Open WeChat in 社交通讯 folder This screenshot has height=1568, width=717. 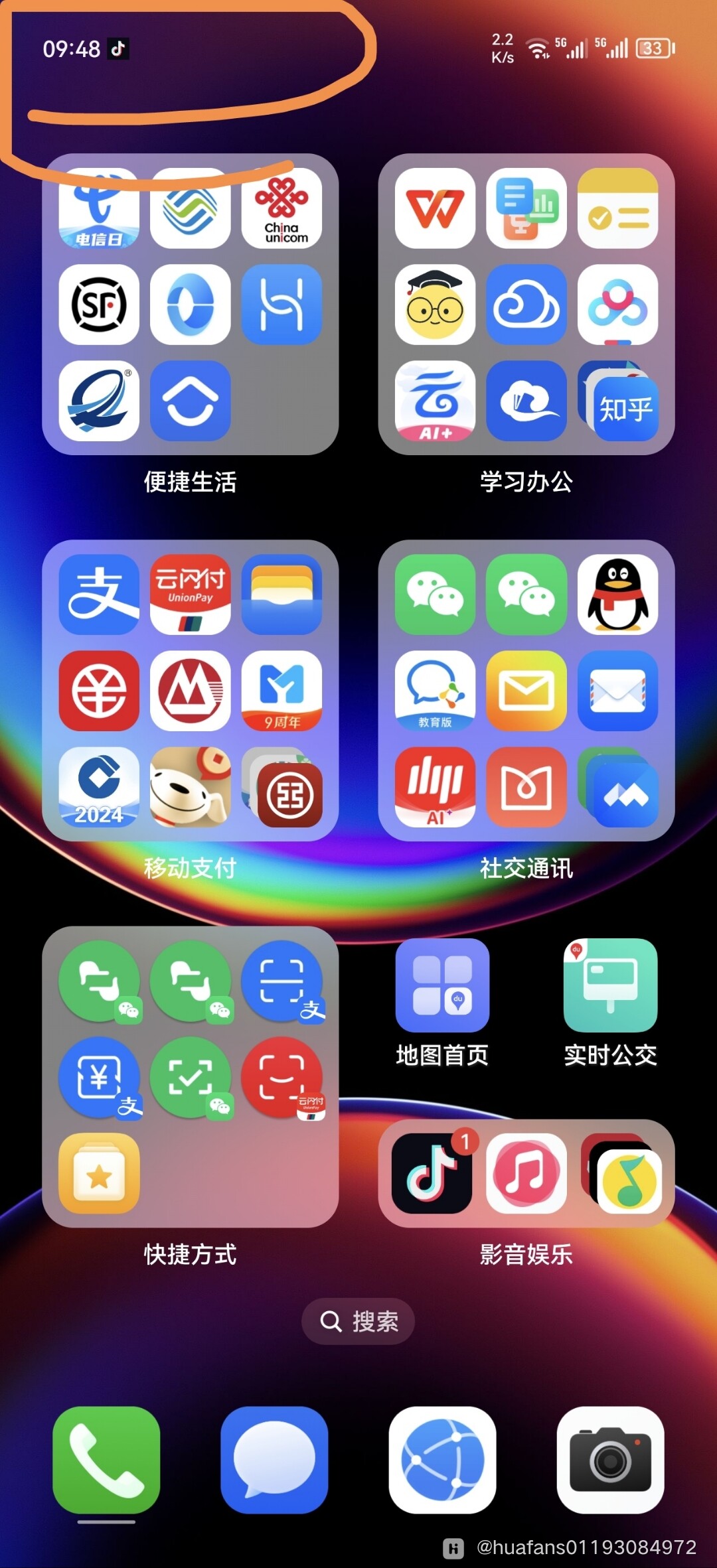(435, 593)
